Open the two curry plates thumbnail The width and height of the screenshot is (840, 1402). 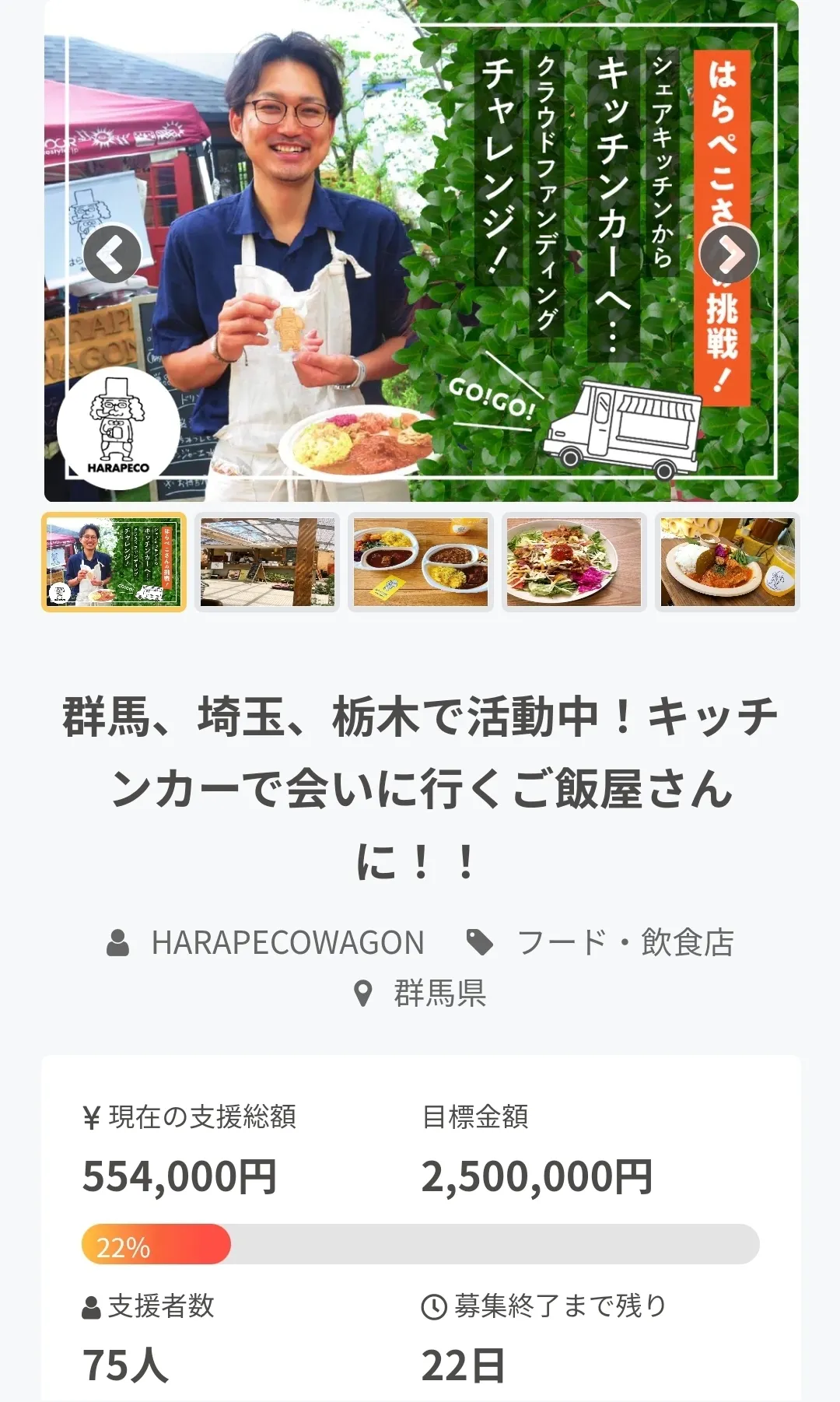pos(421,562)
